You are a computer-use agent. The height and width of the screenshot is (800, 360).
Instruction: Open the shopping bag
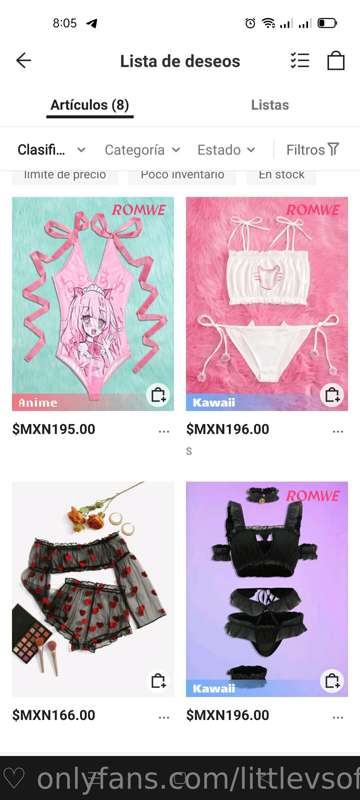coord(336,61)
